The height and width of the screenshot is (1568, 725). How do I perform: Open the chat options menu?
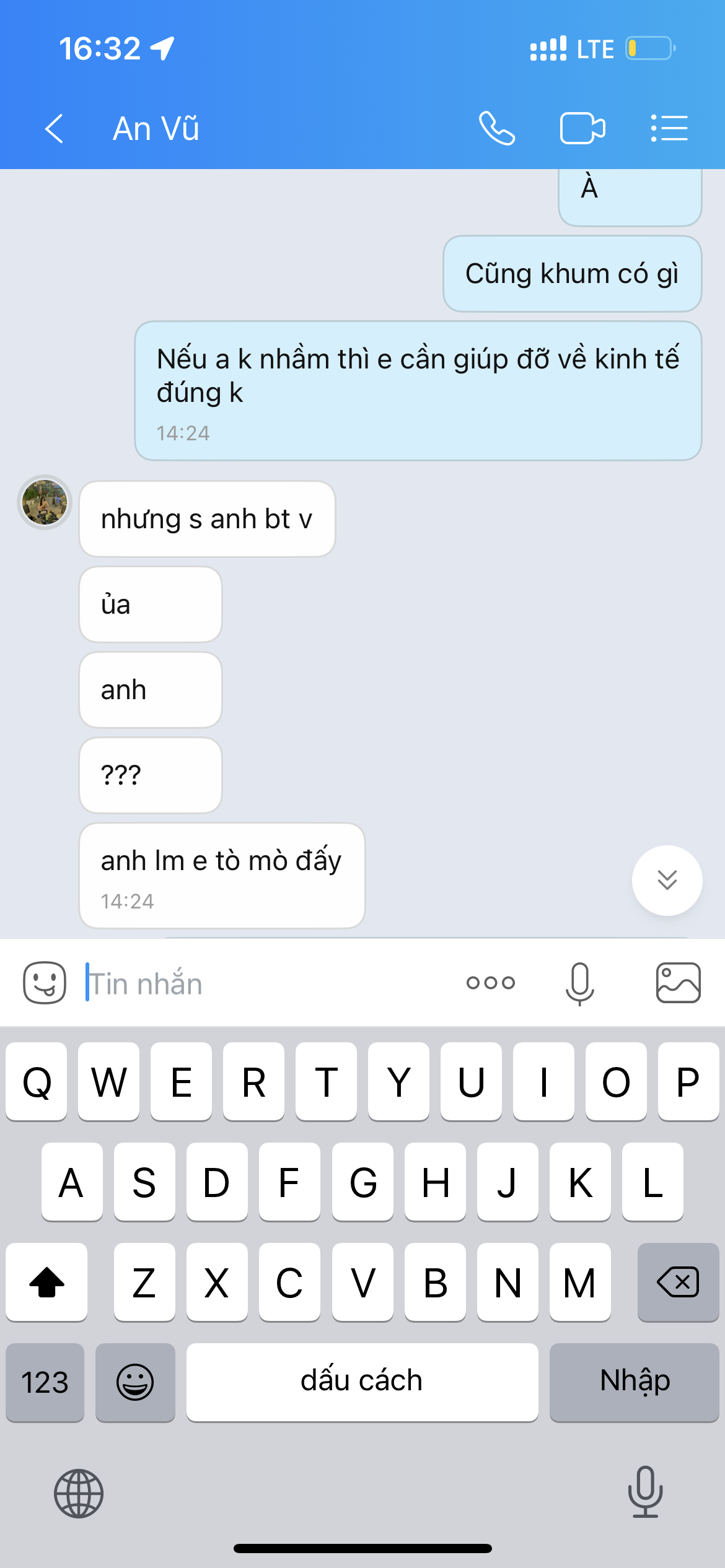coord(669,129)
